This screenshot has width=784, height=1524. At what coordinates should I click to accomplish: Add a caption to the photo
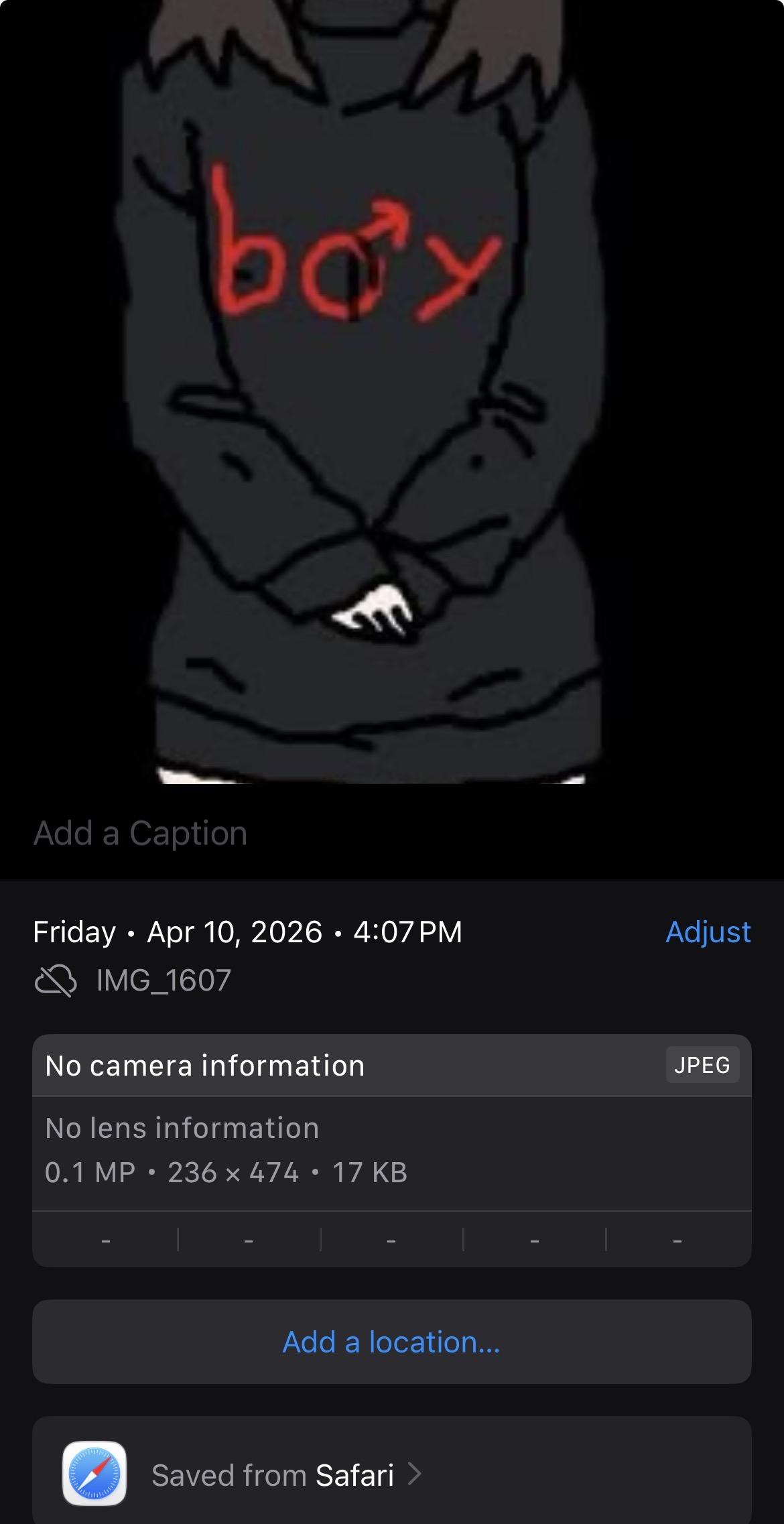click(141, 833)
